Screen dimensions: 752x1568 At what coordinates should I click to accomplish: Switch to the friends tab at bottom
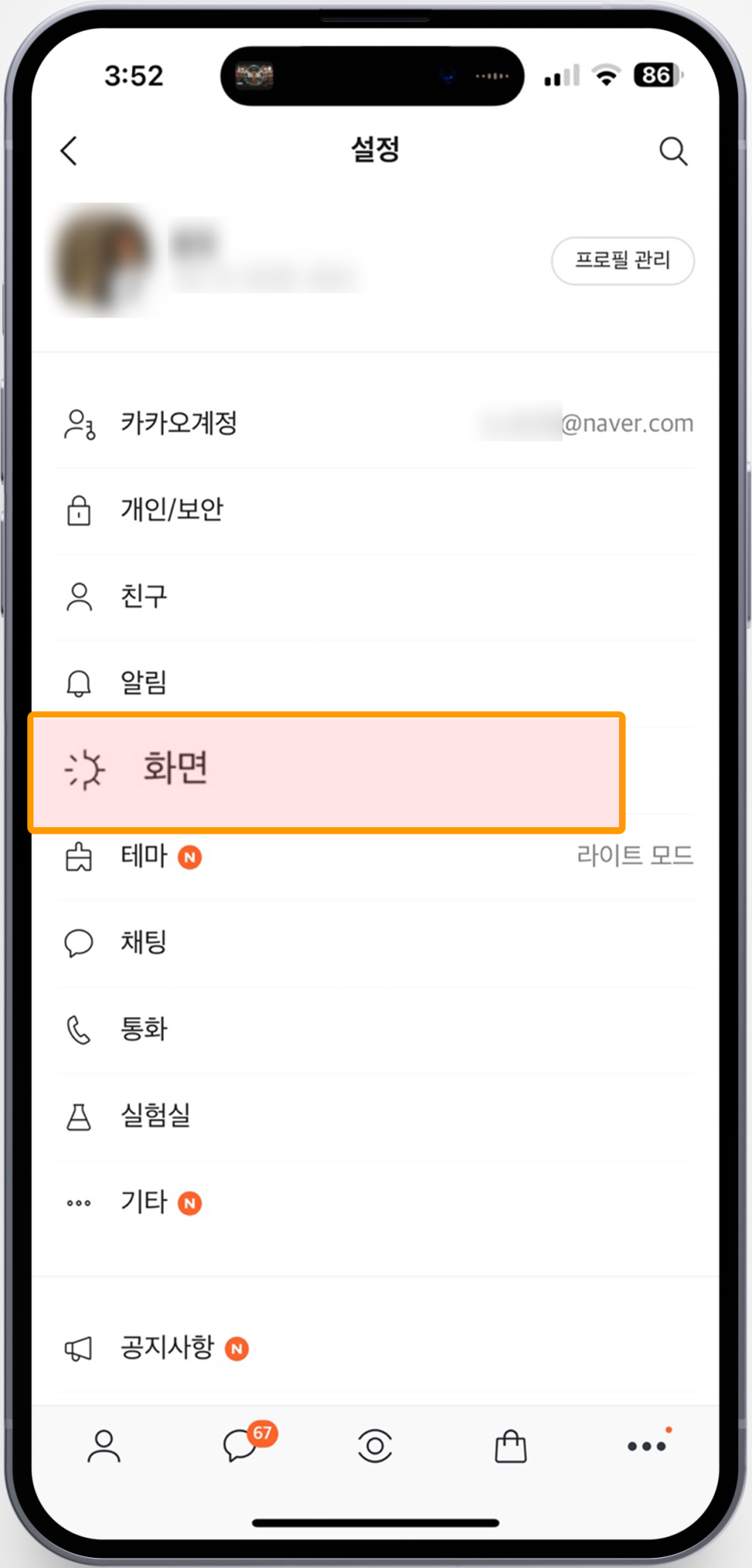click(104, 1447)
